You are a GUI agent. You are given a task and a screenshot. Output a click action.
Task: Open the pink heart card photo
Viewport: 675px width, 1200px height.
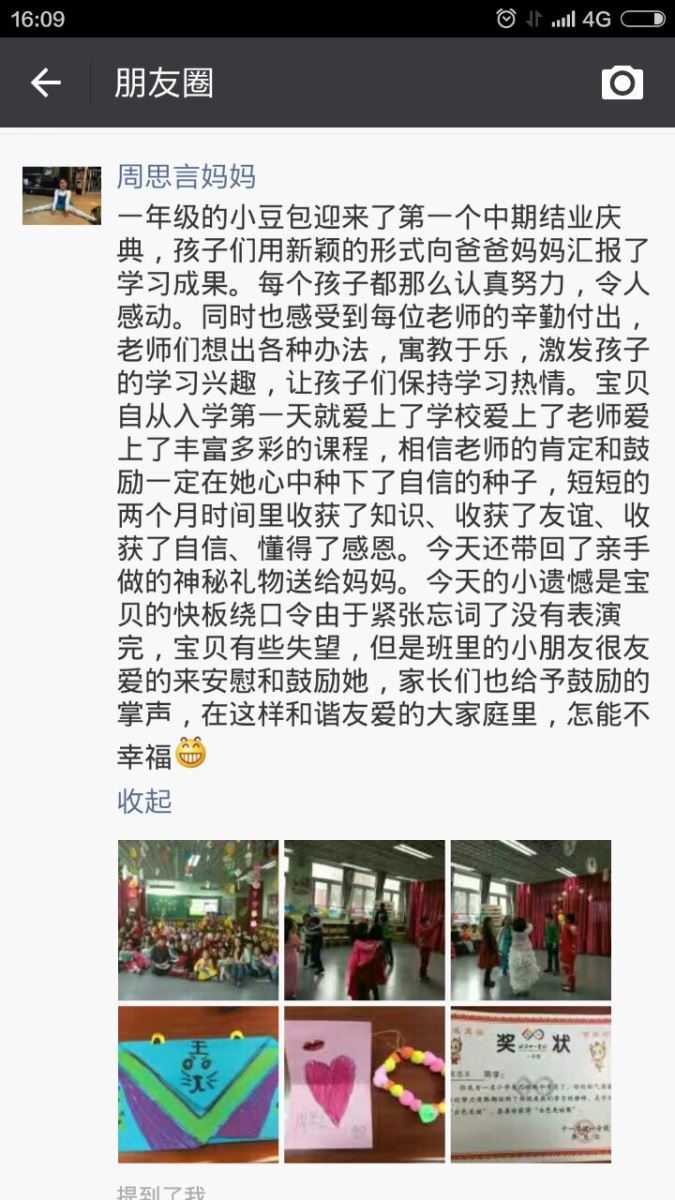[x=364, y=1084]
